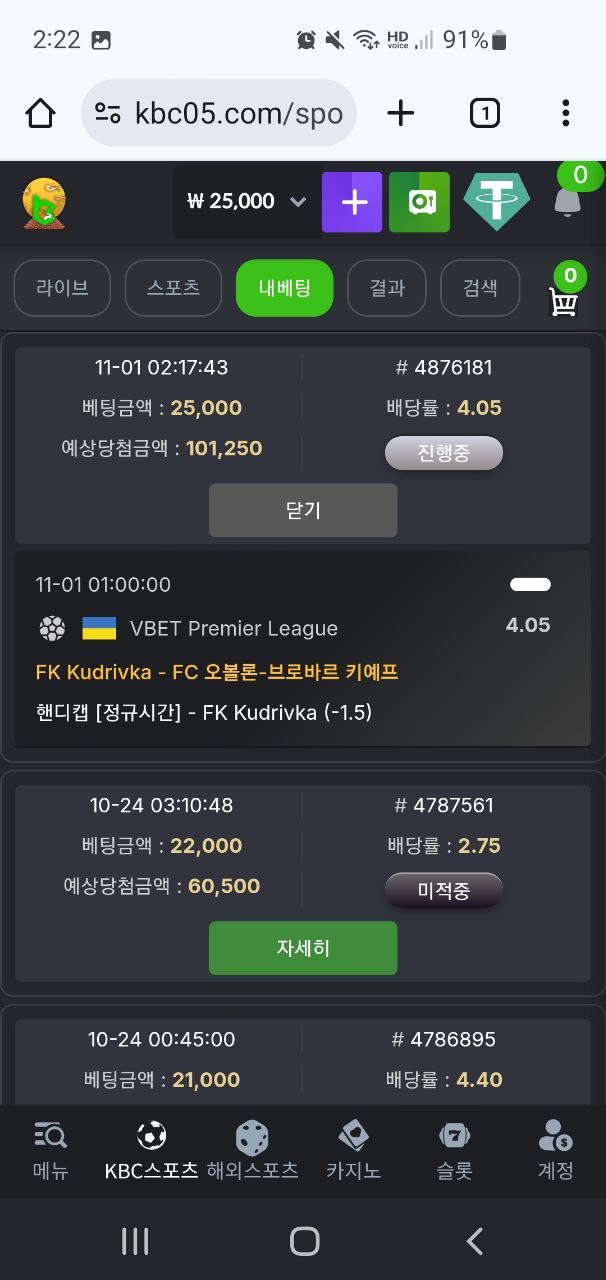Switch to the 라이브 tab
Viewport: 606px width, 1280px height.
click(62, 288)
